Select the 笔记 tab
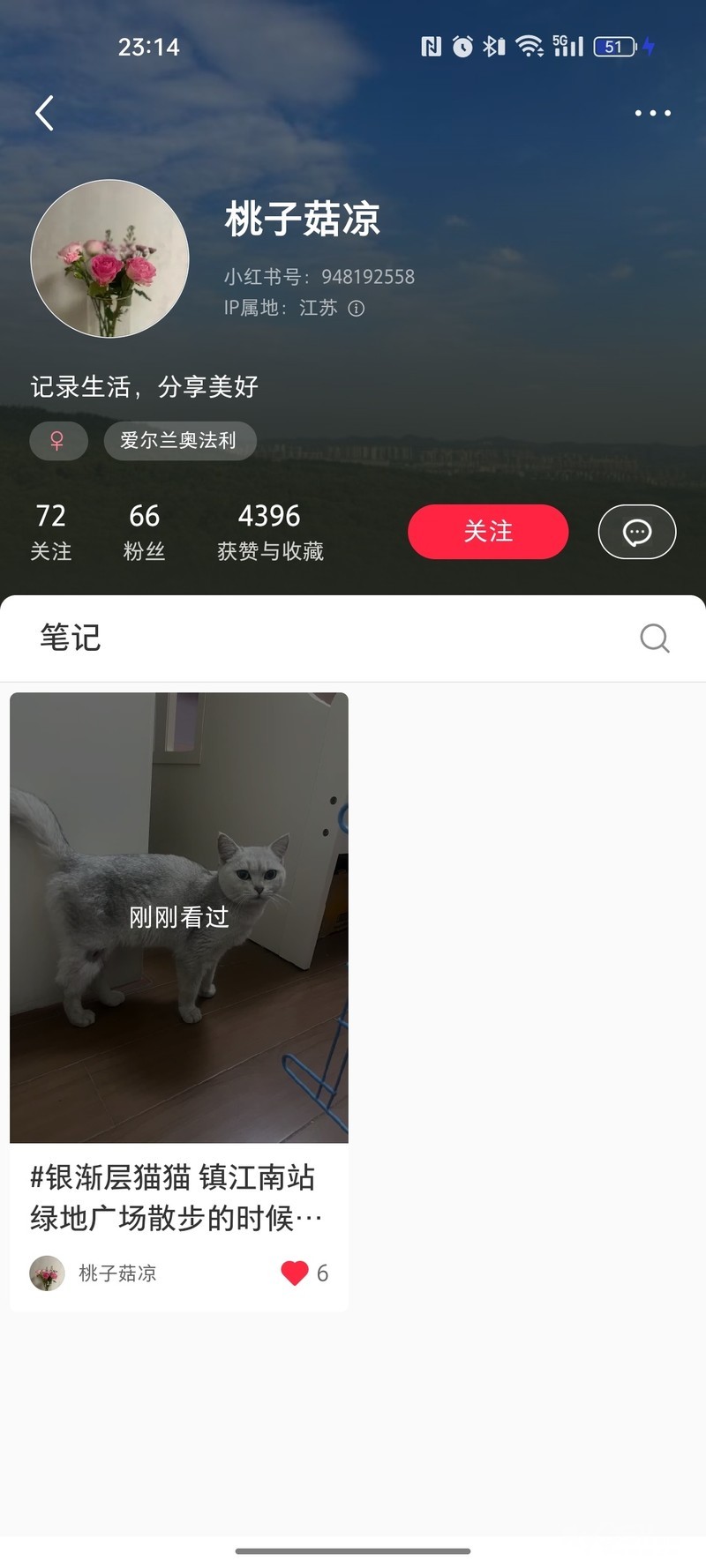This screenshot has height=1568, width=706. [71, 638]
